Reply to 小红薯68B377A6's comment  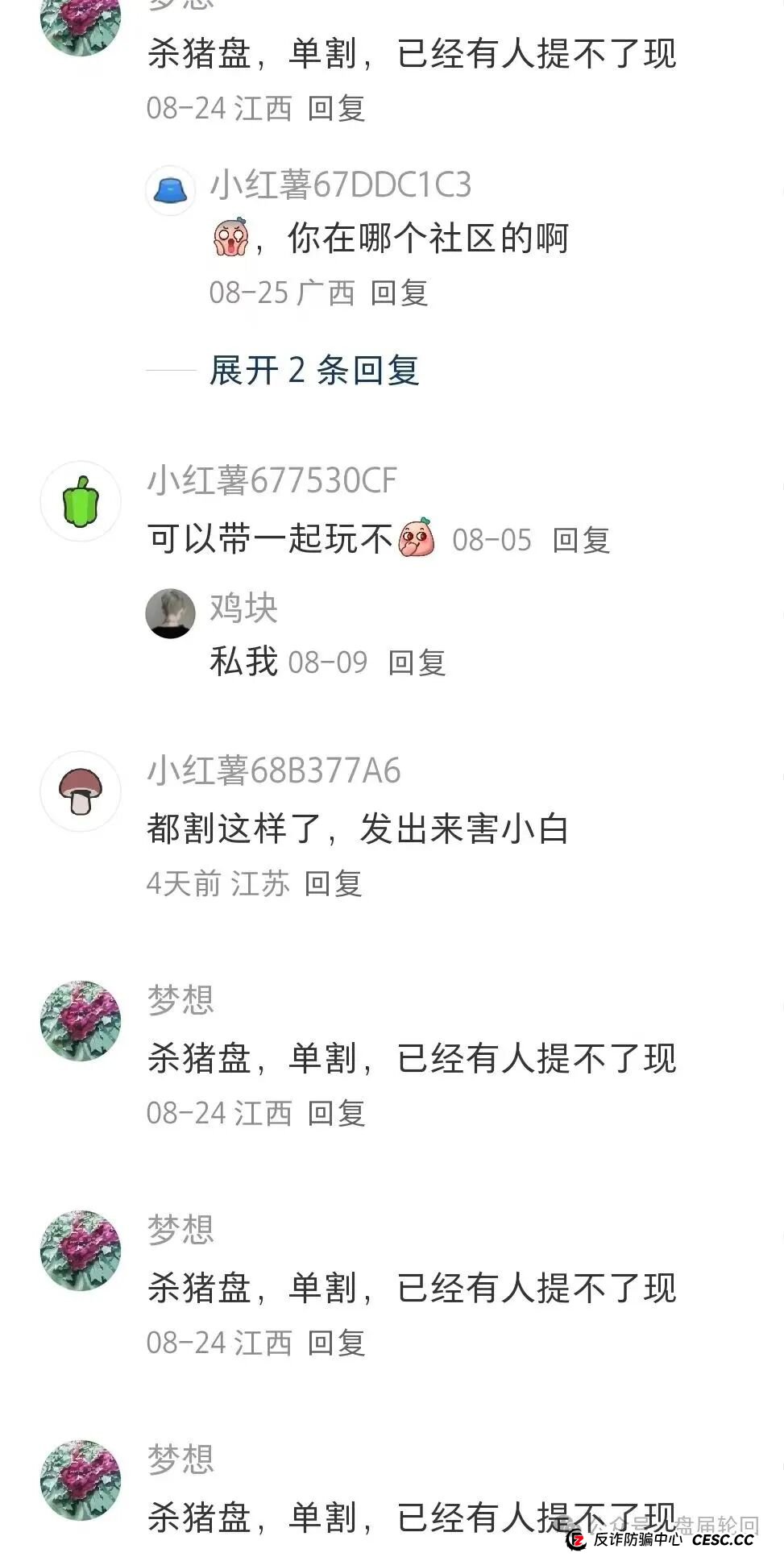click(x=333, y=884)
